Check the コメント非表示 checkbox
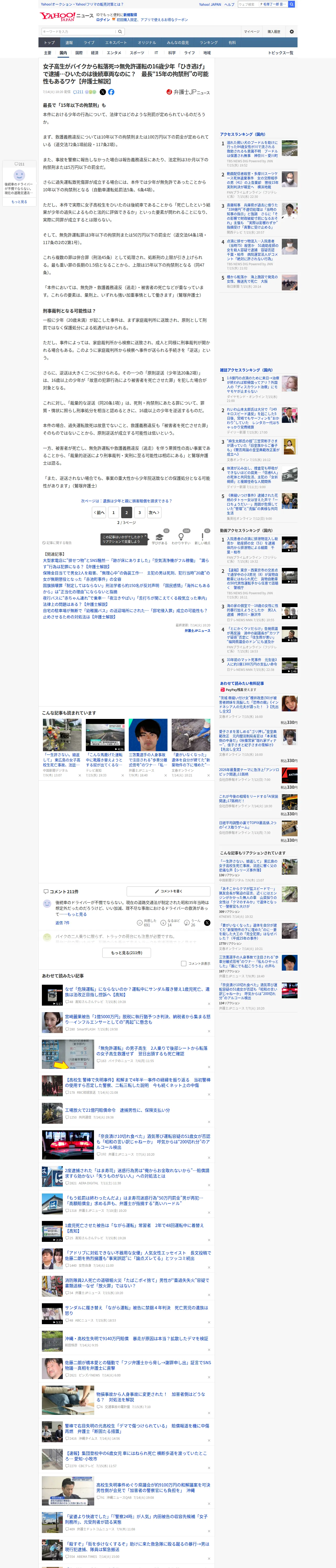 pyautogui.click(x=183, y=964)
